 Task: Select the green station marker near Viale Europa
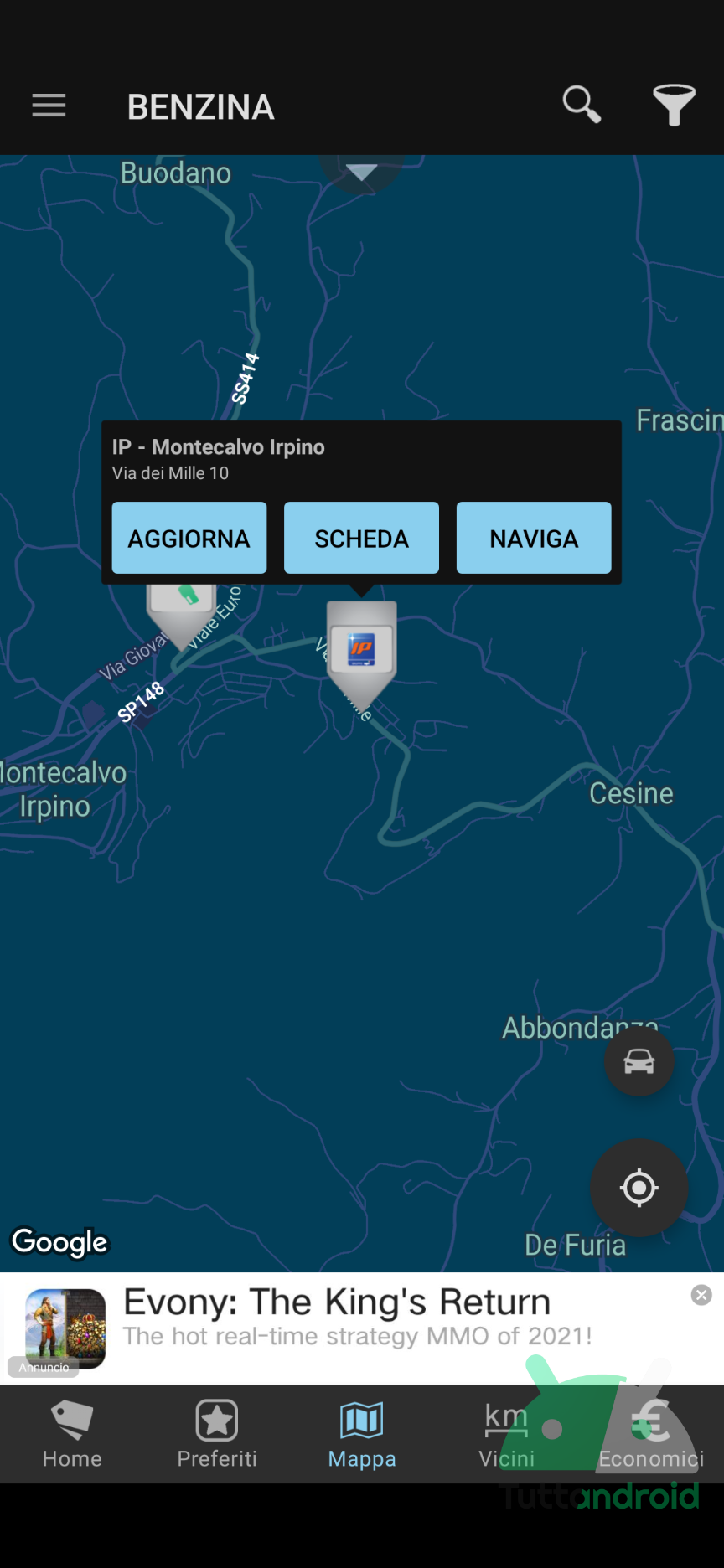click(x=182, y=611)
